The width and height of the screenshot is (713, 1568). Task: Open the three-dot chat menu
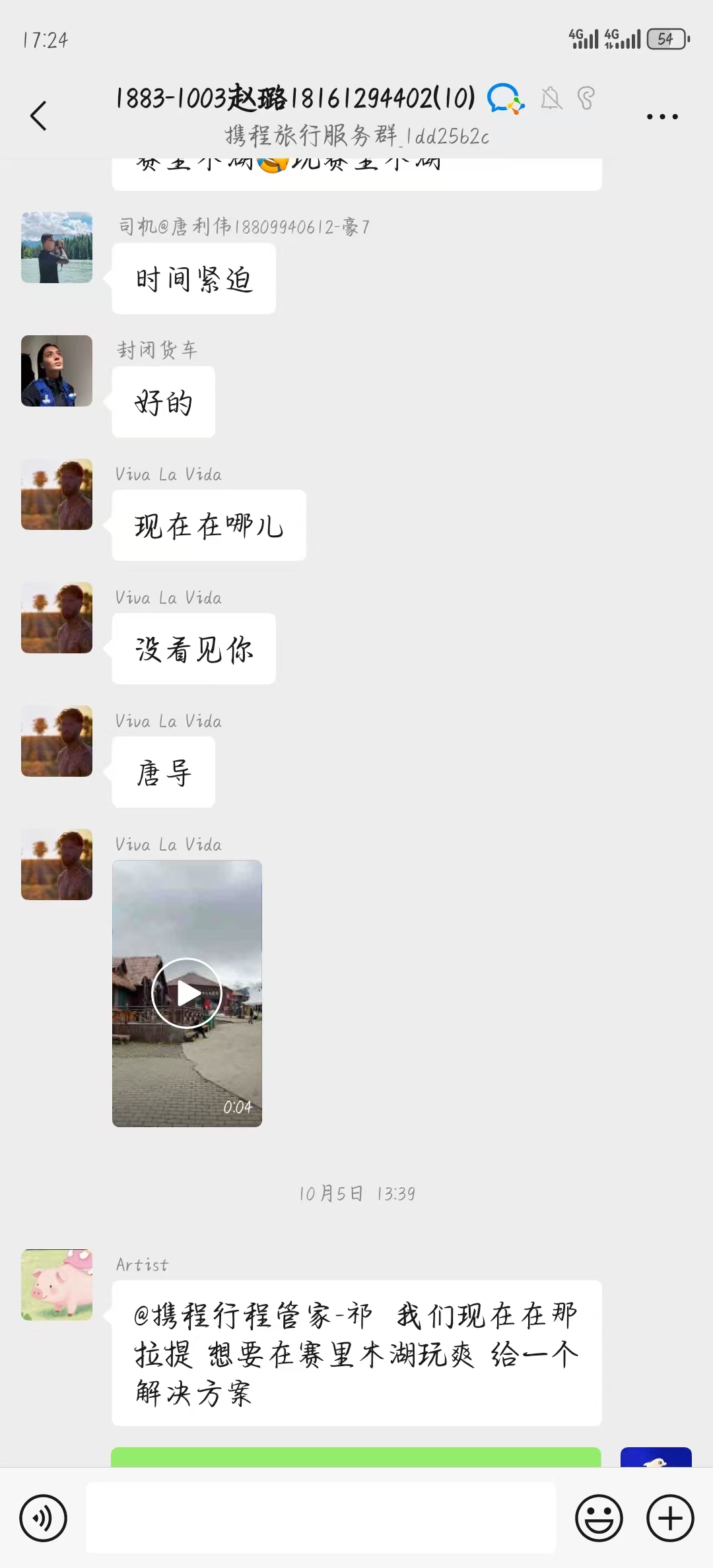pos(662,117)
